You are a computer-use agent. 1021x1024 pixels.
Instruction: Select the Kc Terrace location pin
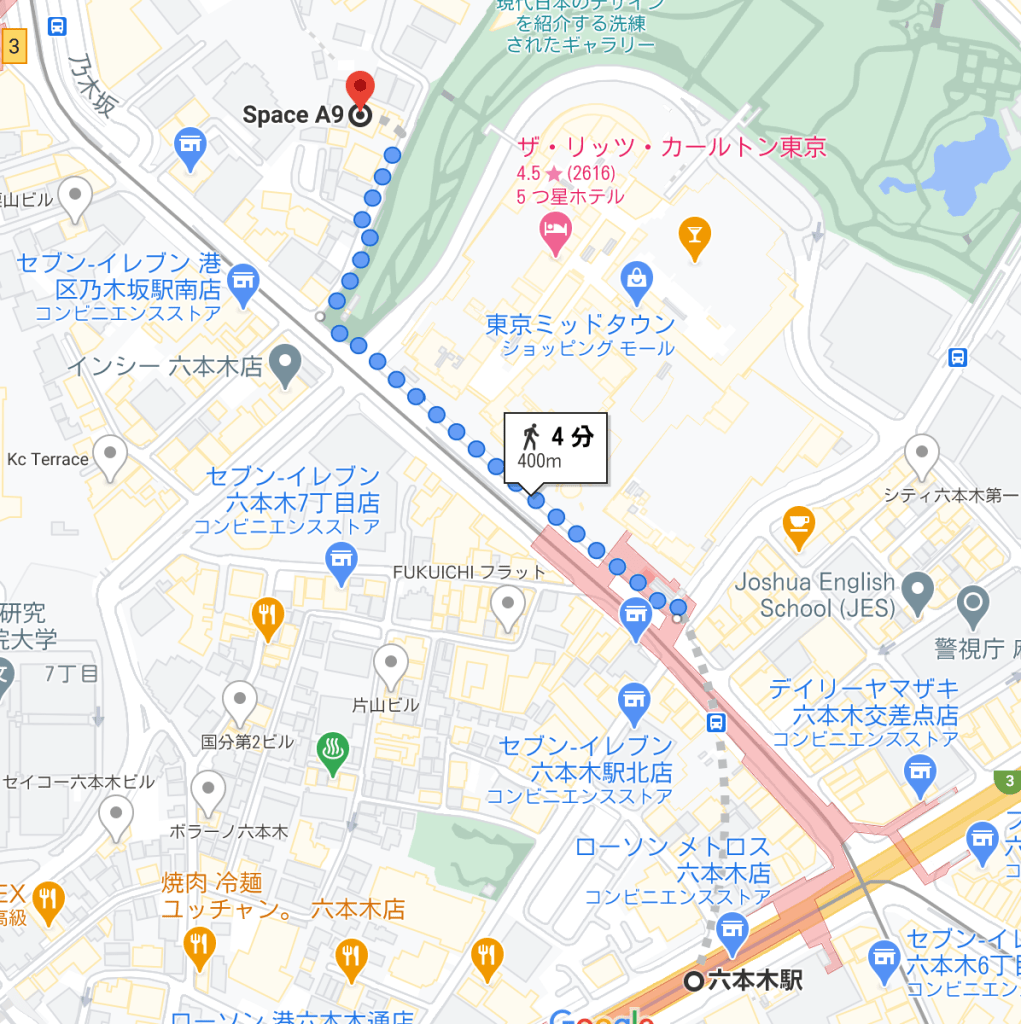(x=110, y=459)
